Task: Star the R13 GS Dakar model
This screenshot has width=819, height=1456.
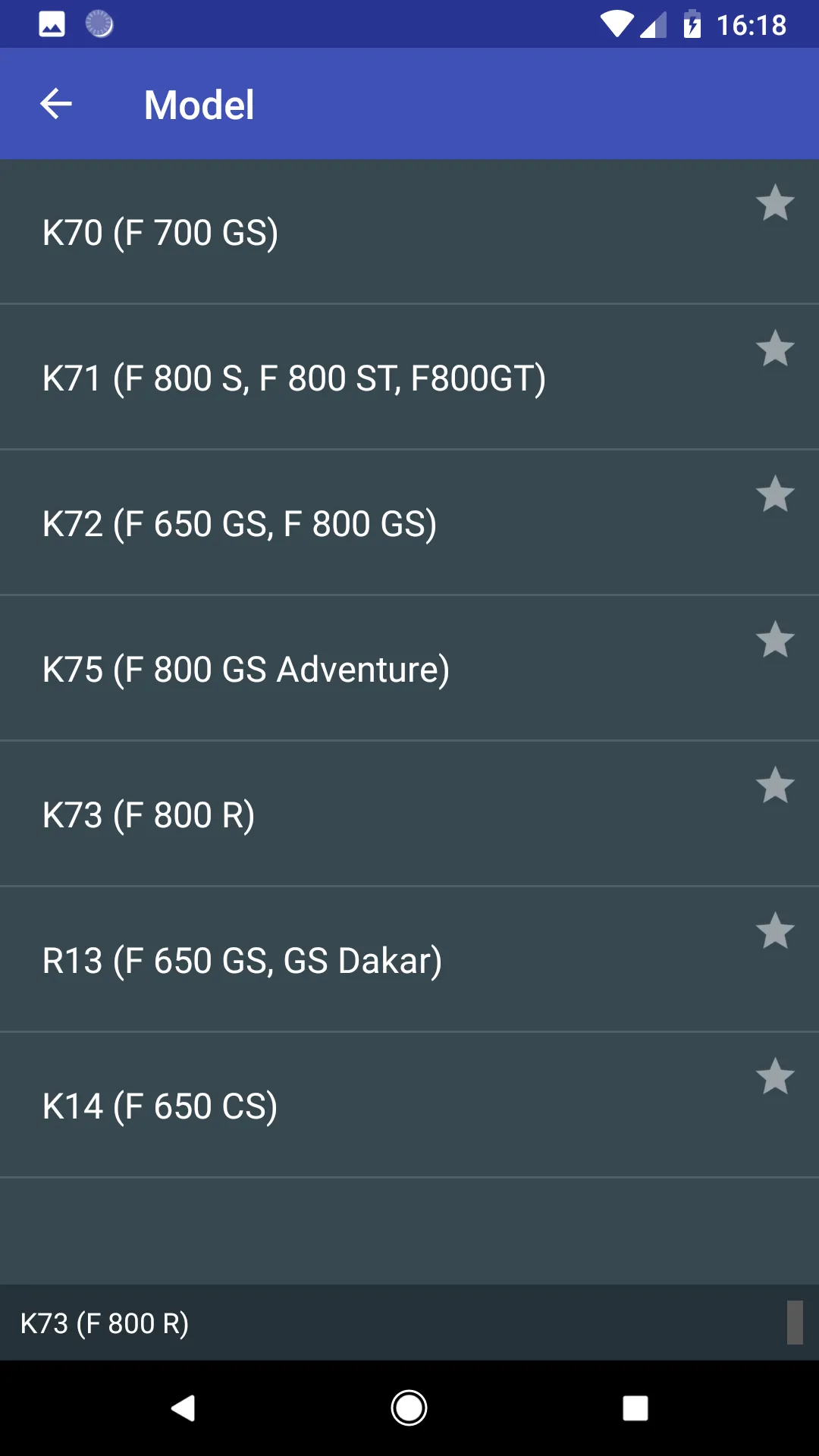Action: pyautogui.click(x=774, y=931)
